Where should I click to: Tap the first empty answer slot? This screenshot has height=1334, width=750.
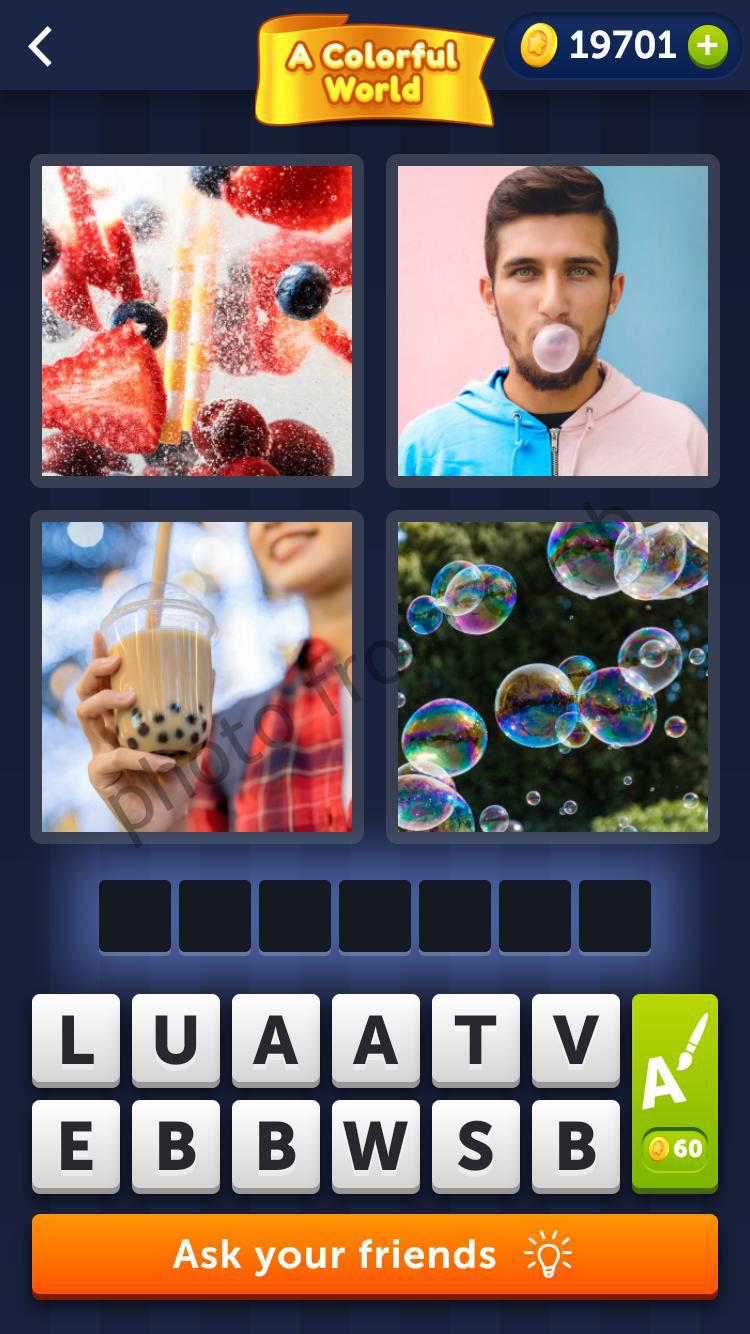(135, 916)
